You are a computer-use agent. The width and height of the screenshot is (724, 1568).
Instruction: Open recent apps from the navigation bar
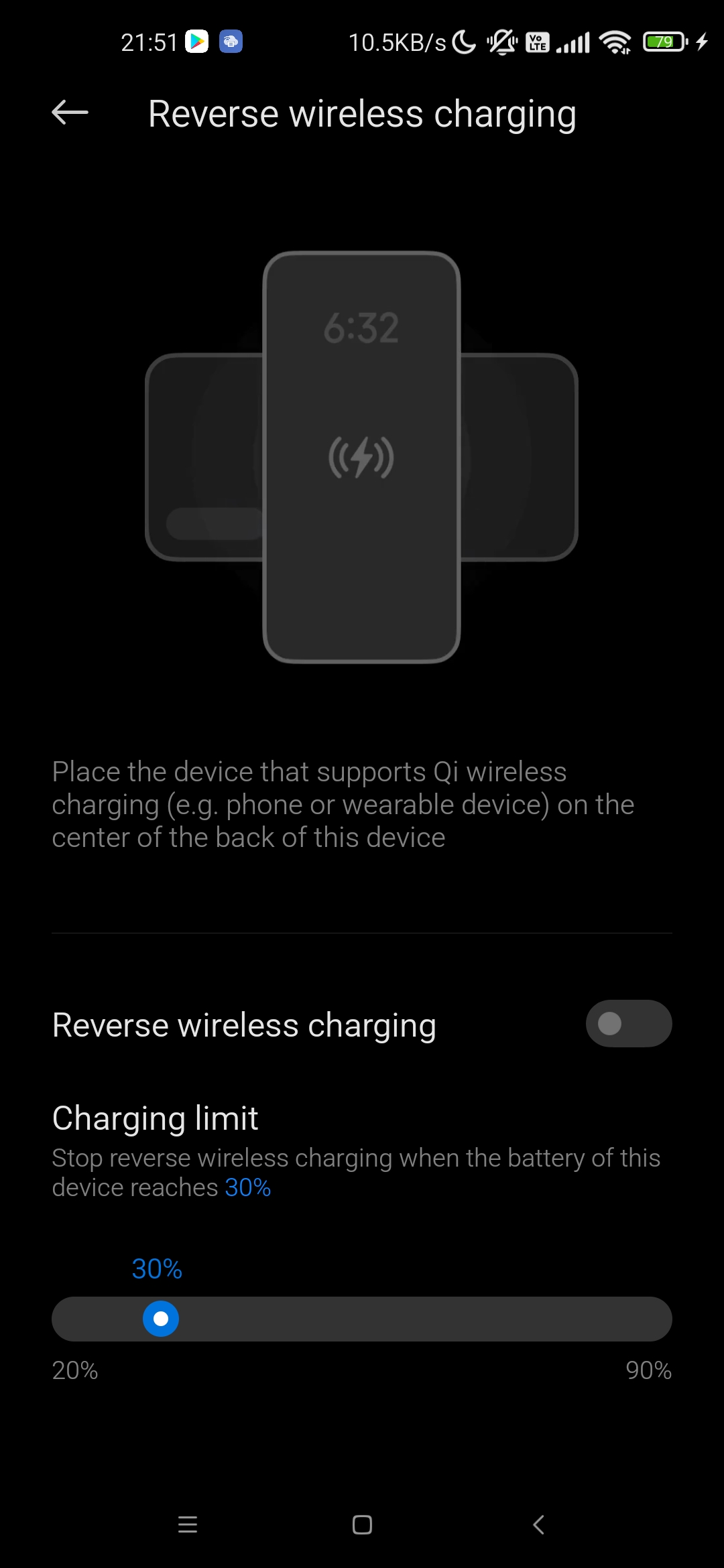tap(188, 1524)
